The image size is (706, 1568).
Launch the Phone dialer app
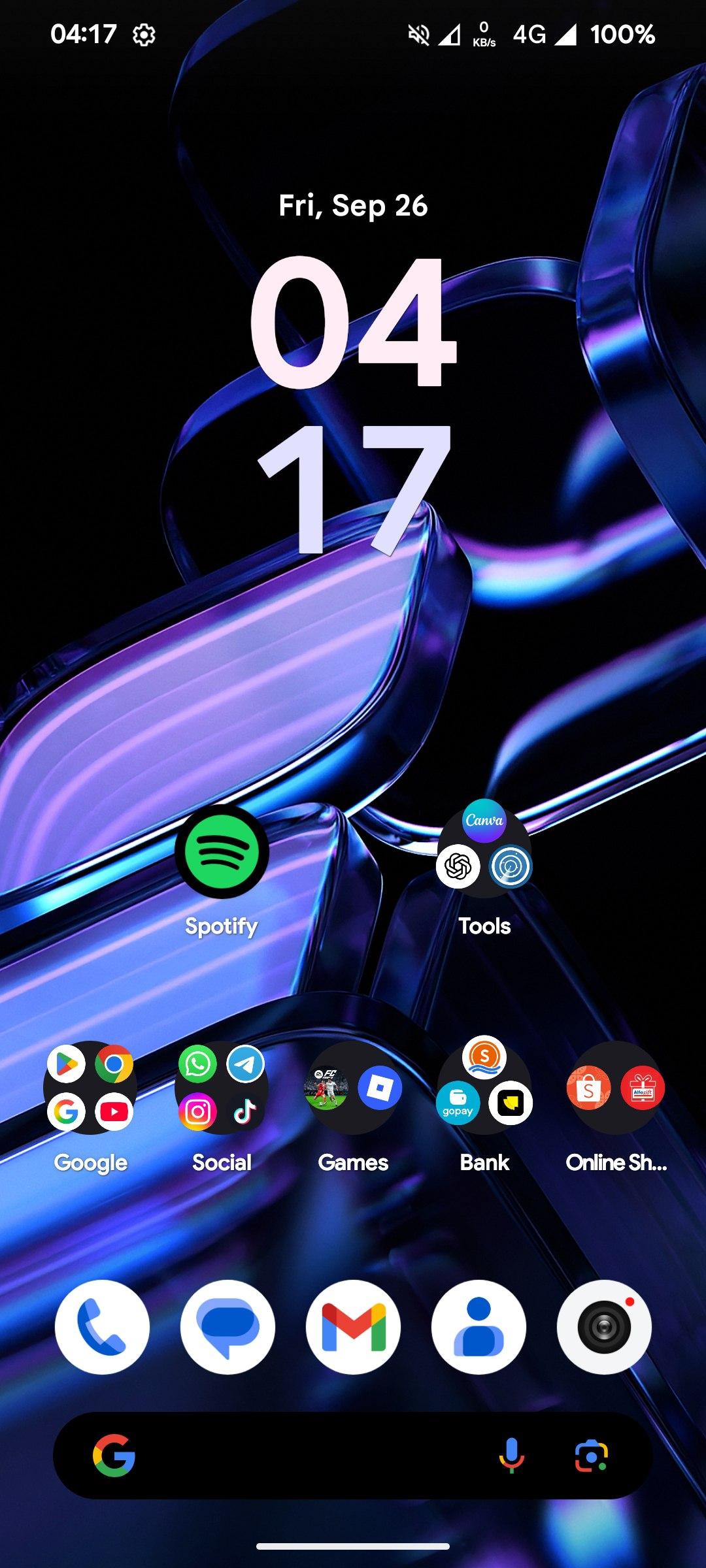pyautogui.click(x=102, y=1327)
